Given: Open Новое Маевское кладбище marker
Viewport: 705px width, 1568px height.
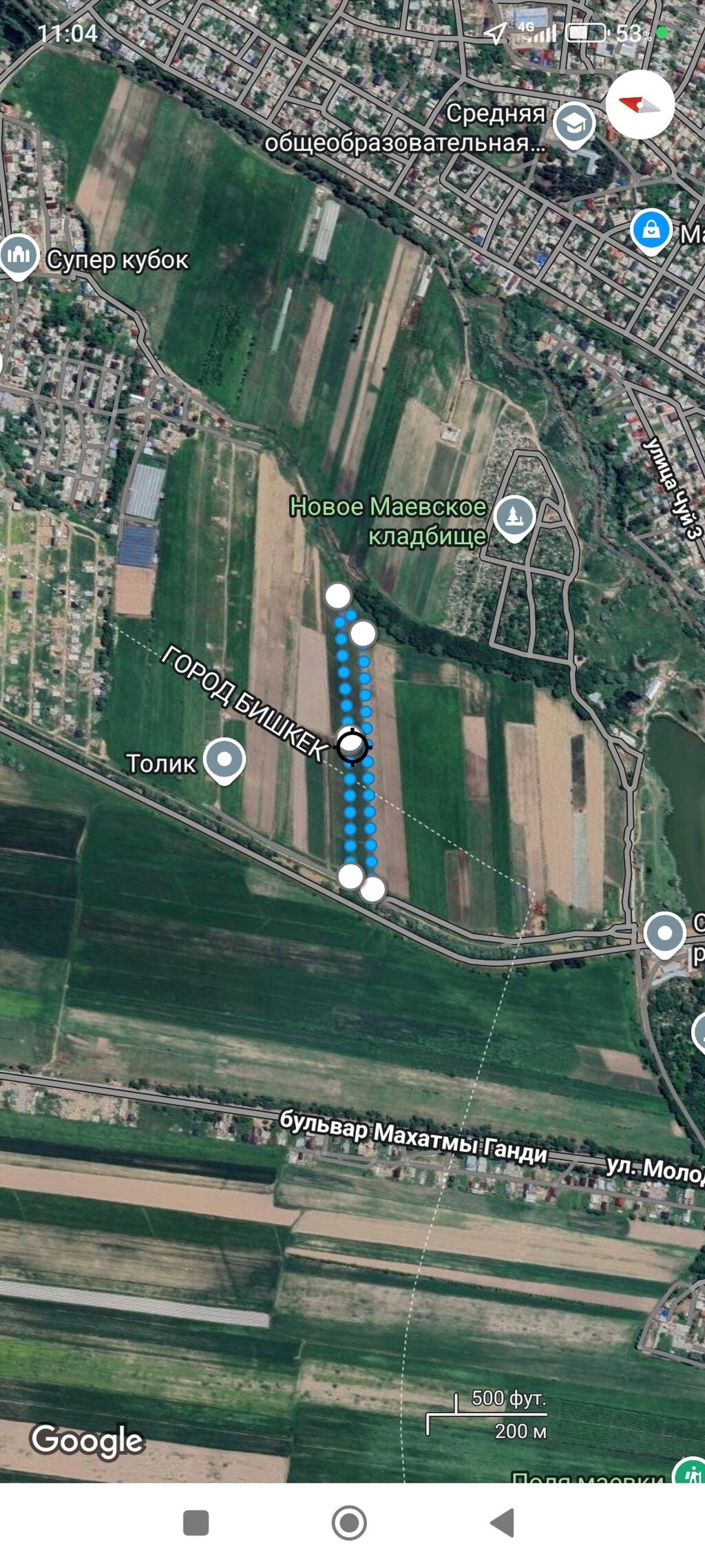Looking at the screenshot, I should tap(514, 518).
